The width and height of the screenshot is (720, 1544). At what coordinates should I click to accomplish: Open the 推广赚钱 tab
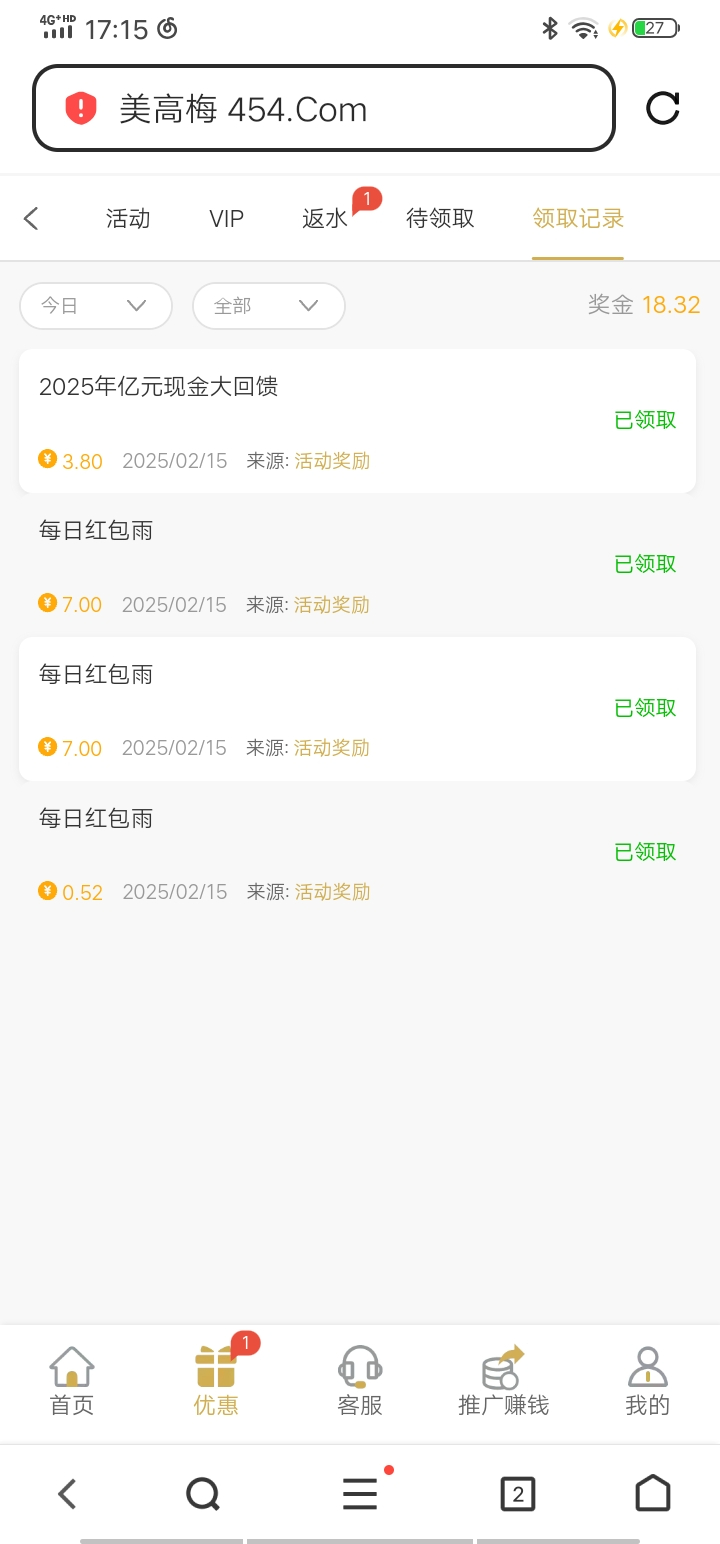[503, 1383]
